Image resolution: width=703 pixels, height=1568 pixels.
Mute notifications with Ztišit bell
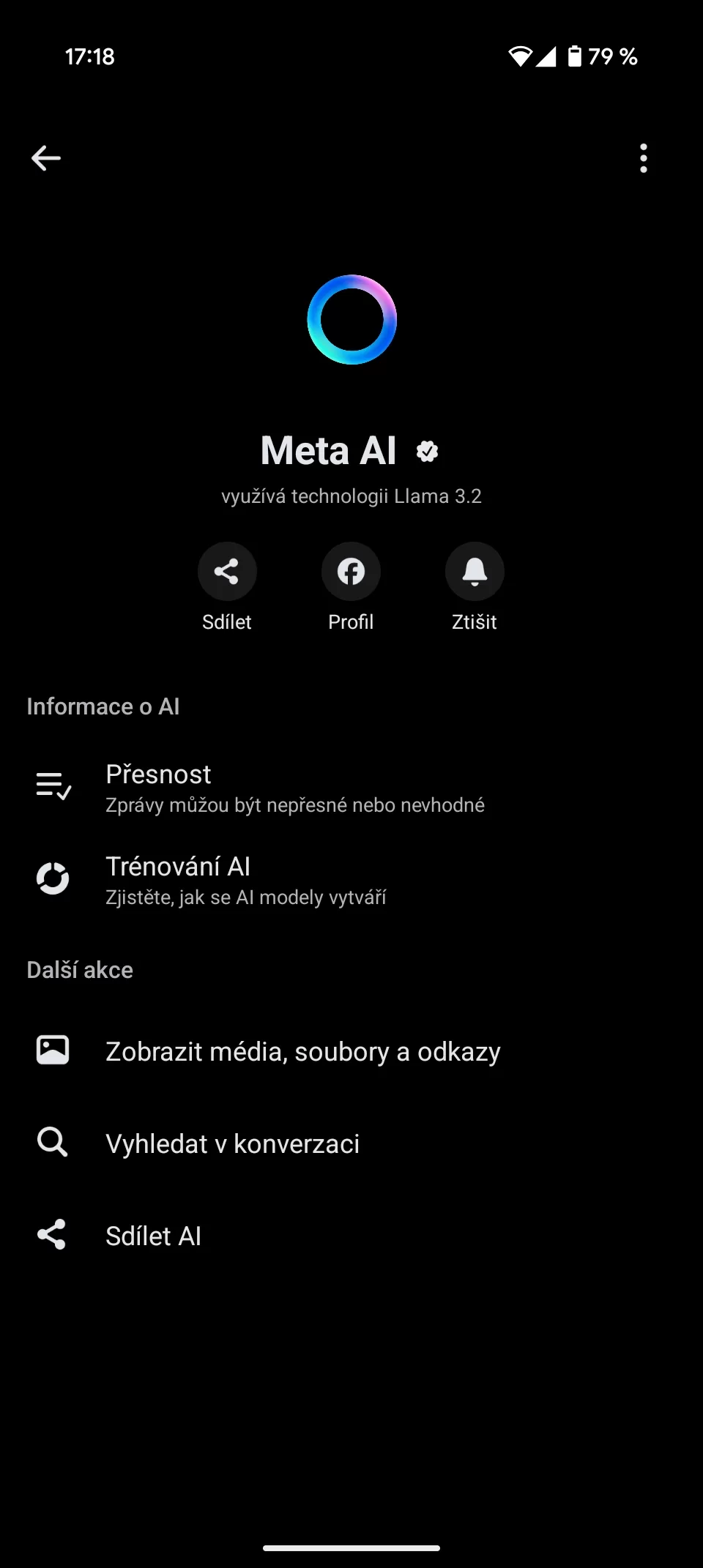475,572
